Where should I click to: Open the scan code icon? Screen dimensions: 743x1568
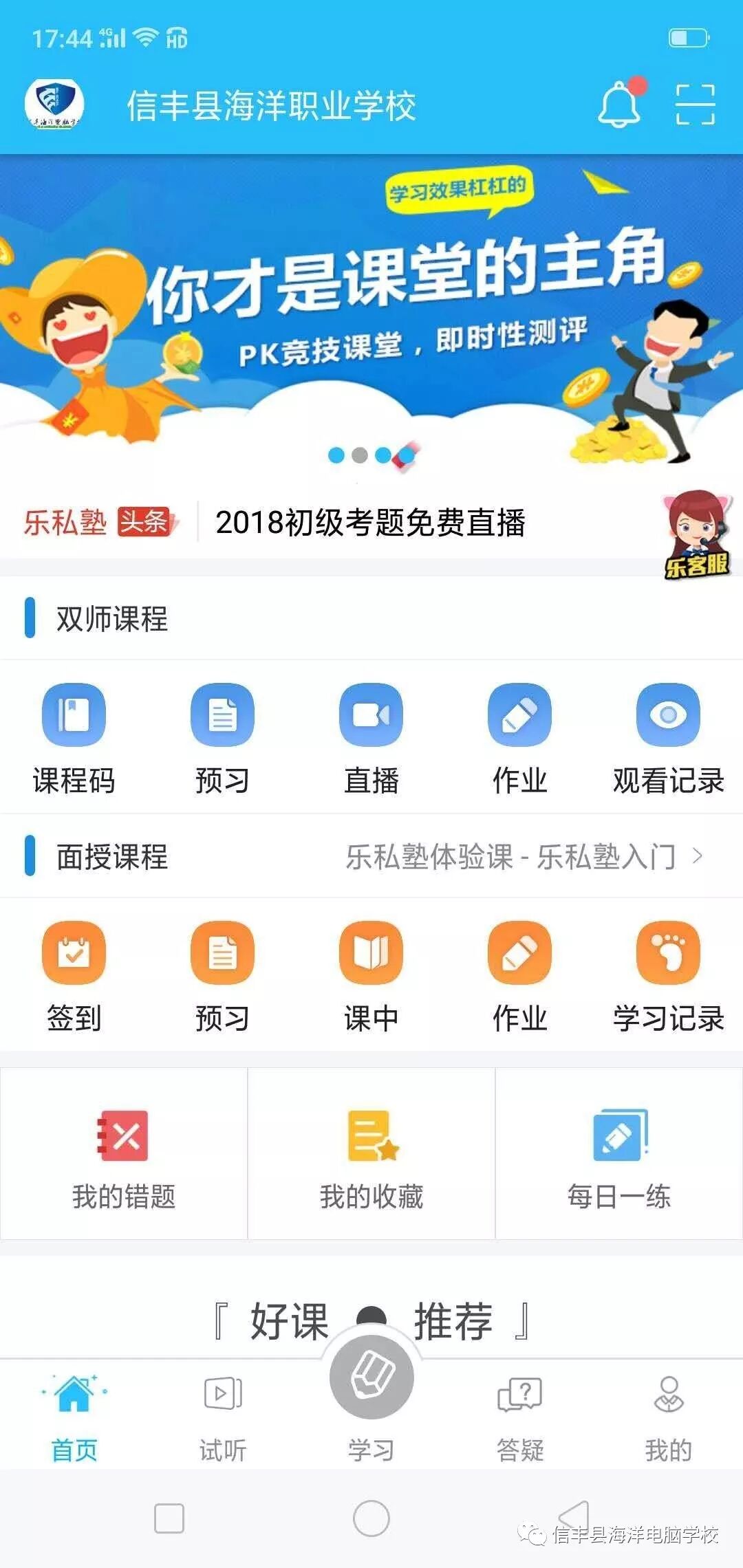(695, 105)
